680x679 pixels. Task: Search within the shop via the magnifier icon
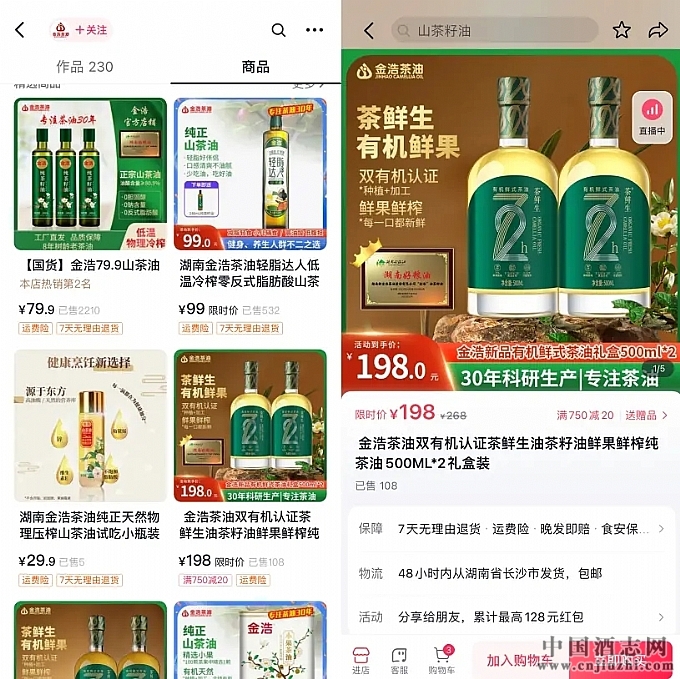(278, 30)
